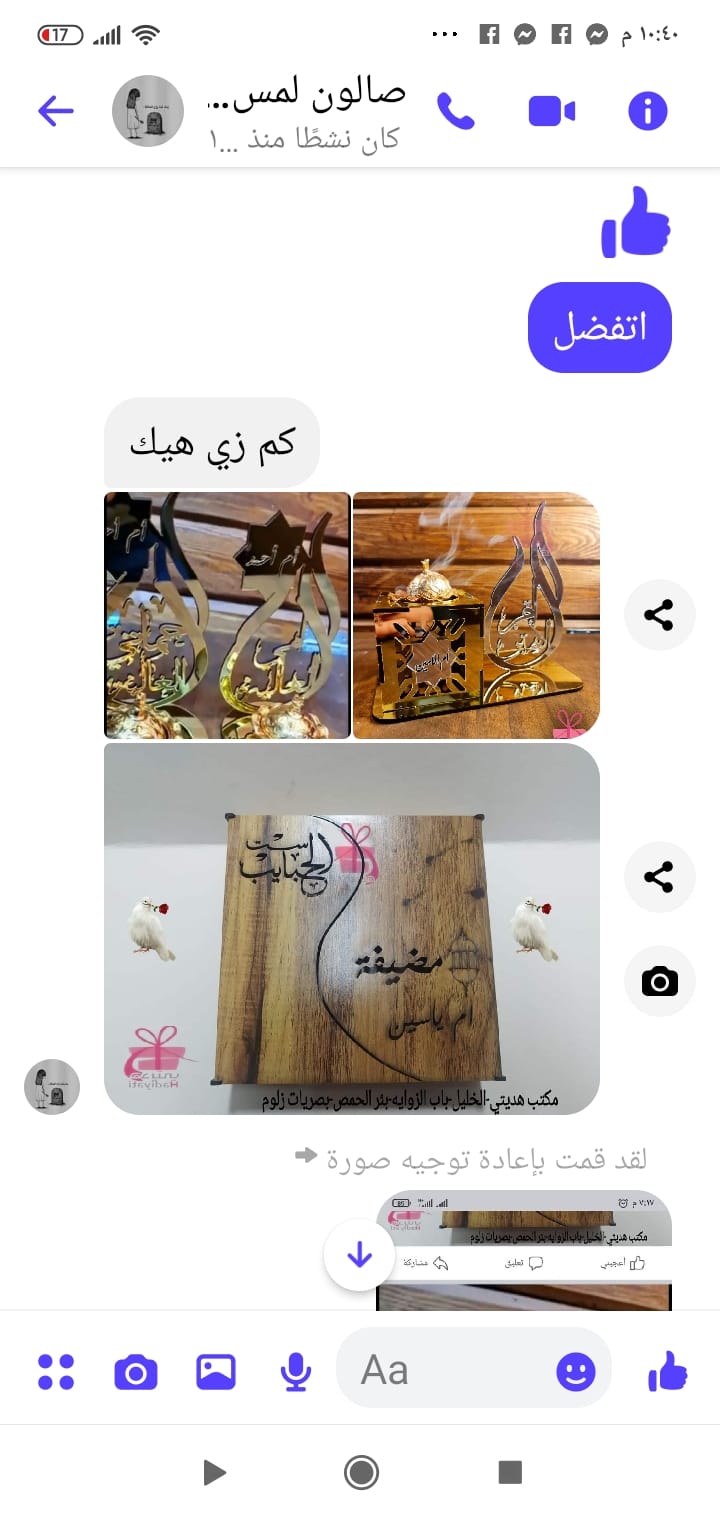The width and height of the screenshot is (720, 1520).
Task: Open conversation info details
Action: click(x=647, y=111)
